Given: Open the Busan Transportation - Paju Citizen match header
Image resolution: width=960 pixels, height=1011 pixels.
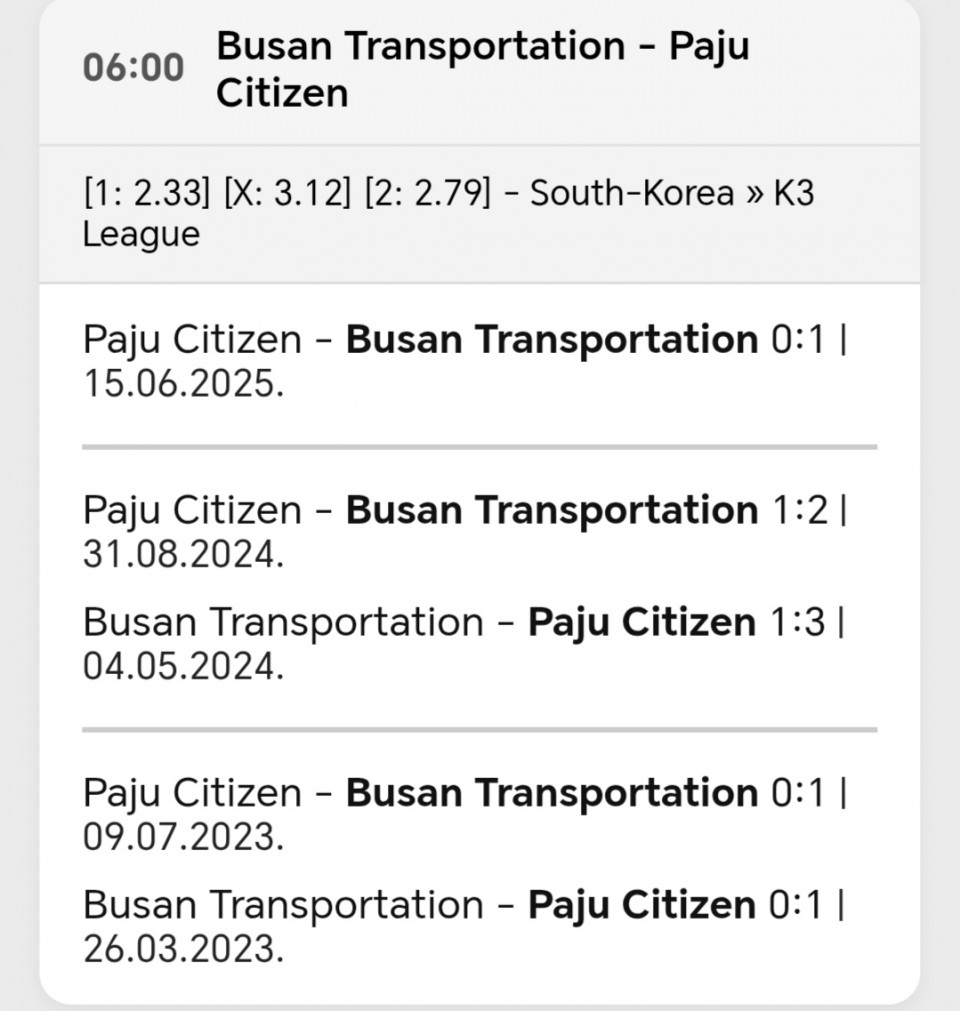Looking at the screenshot, I should [x=480, y=70].
